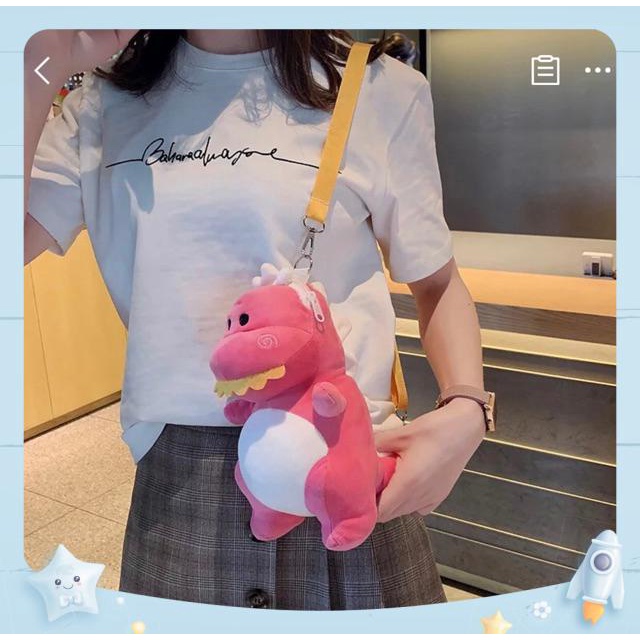
Task: Go back using the top-left arrow
Action: tap(42, 70)
